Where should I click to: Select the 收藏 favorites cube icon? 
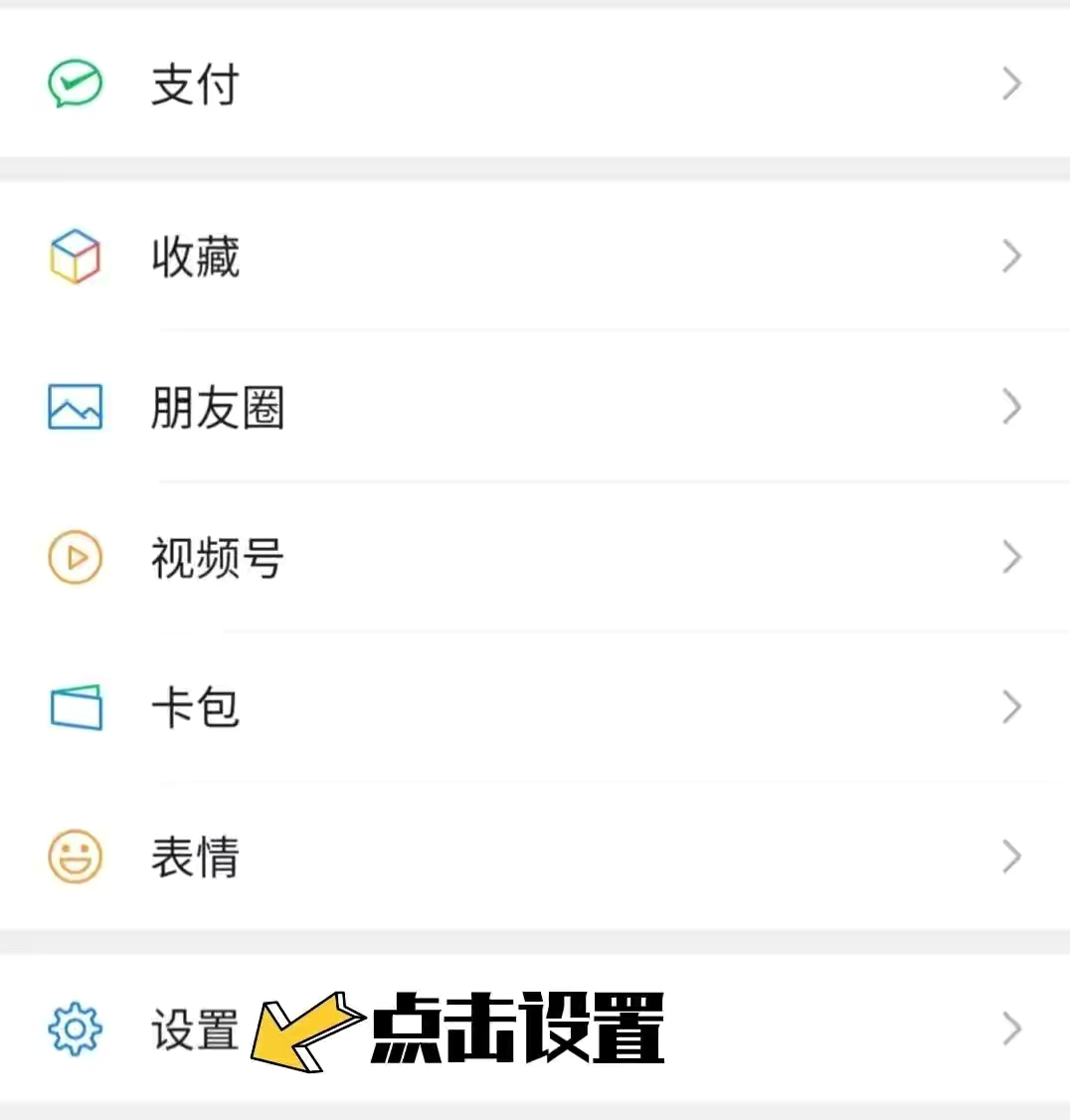tap(74, 257)
